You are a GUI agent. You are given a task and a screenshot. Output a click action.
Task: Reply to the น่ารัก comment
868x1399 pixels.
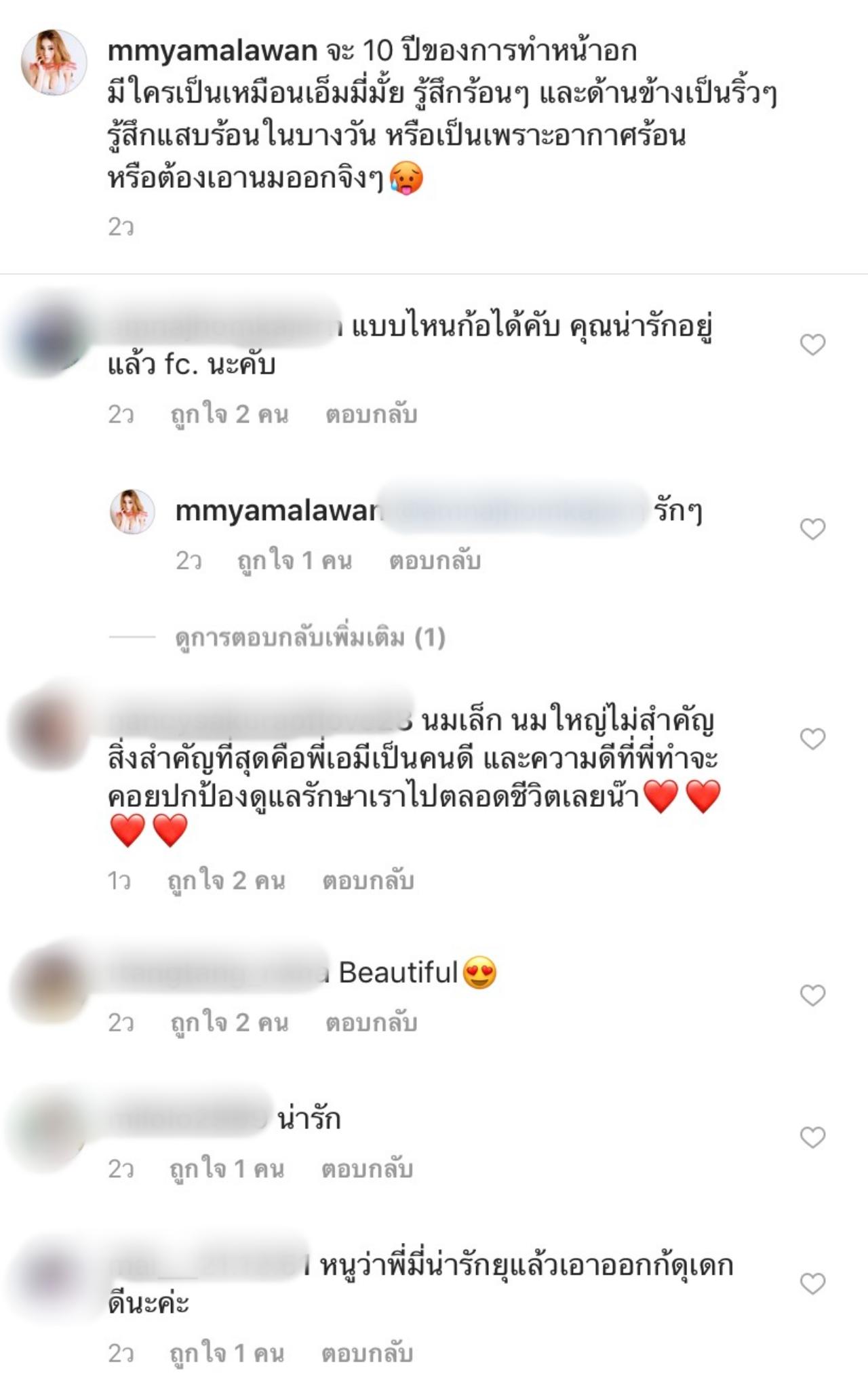coord(367,1168)
